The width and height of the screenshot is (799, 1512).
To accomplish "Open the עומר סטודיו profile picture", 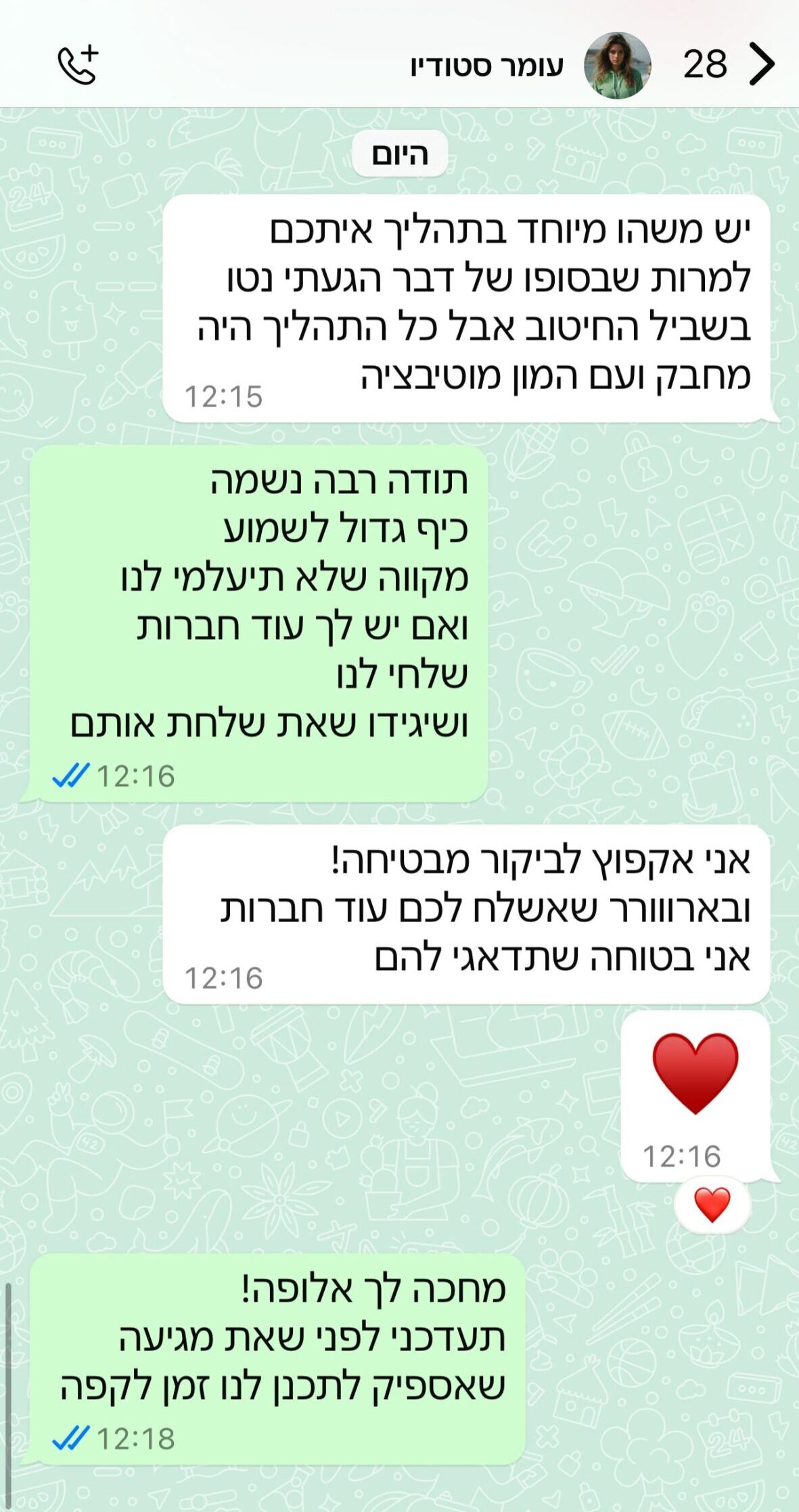I will click(617, 66).
